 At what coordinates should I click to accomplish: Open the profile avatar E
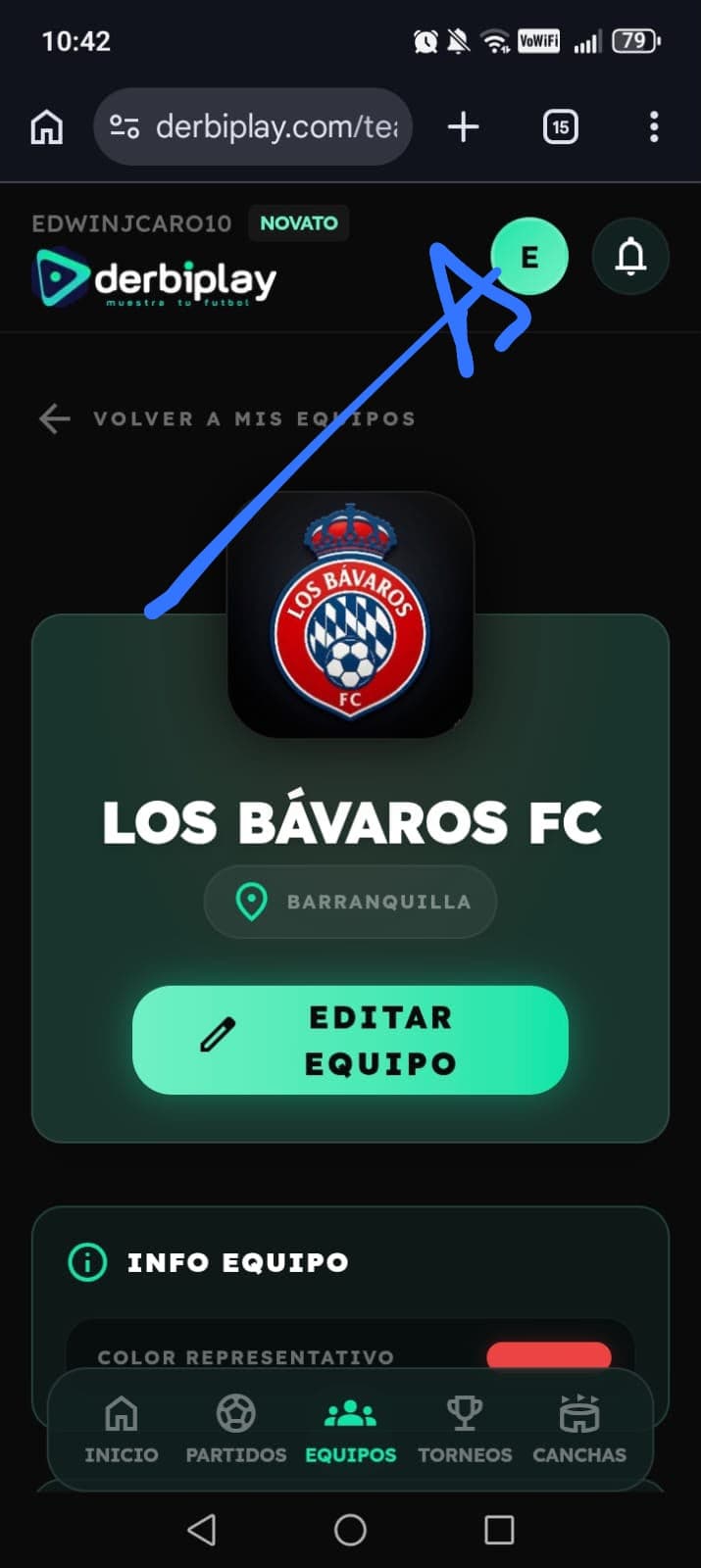(529, 257)
